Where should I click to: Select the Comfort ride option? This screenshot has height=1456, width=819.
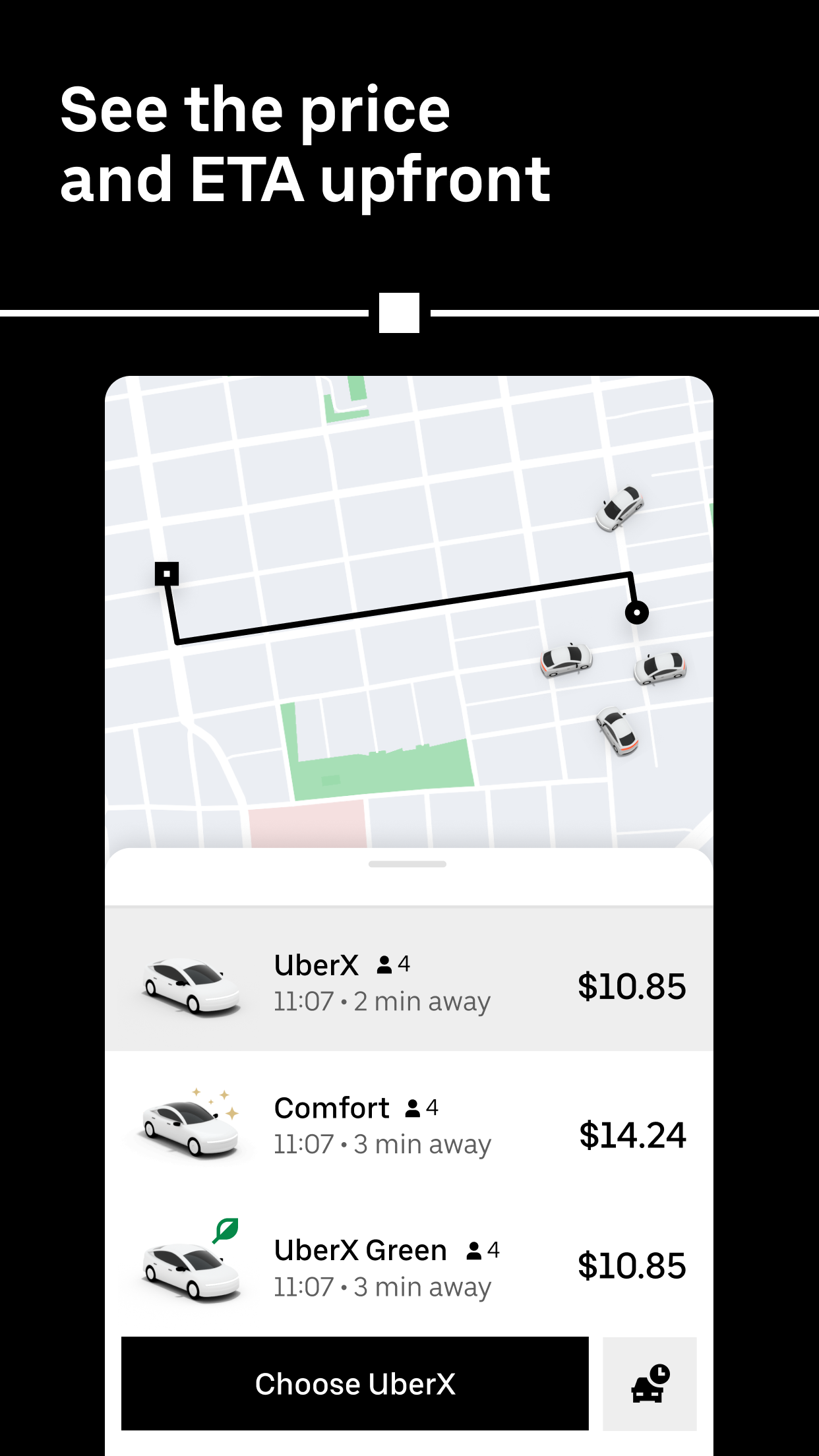pyautogui.click(x=409, y=1121)
